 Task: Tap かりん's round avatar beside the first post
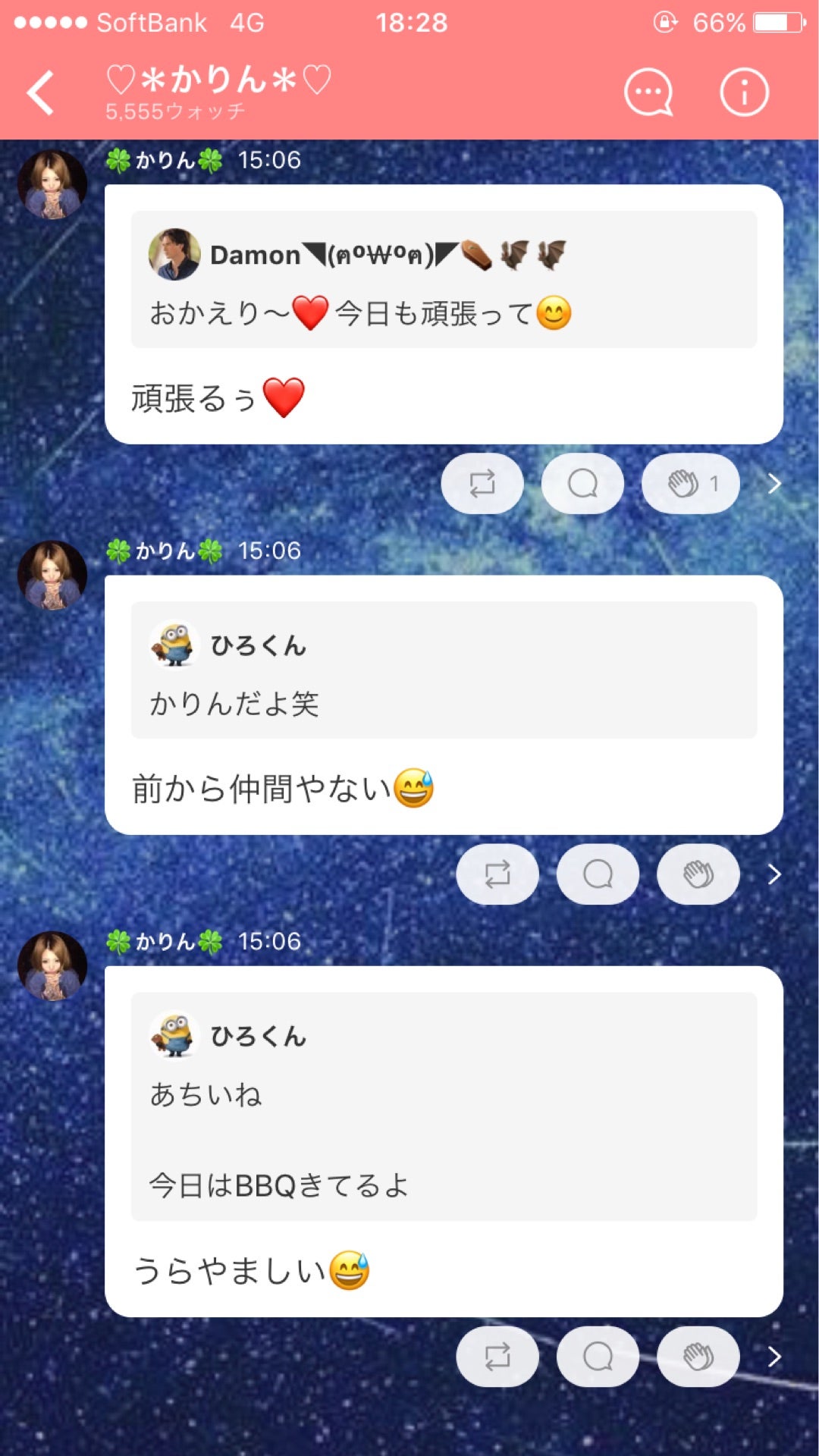click(x=53, y=183)
